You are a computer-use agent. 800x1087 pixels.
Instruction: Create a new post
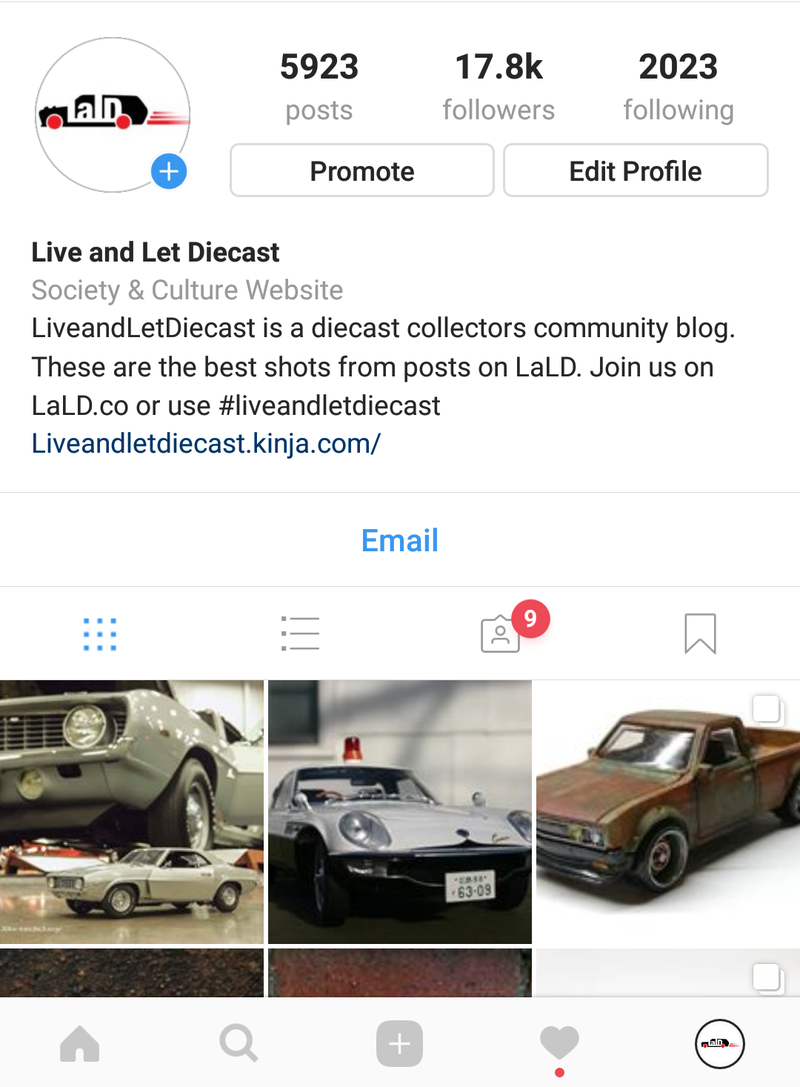[399, 1045]
